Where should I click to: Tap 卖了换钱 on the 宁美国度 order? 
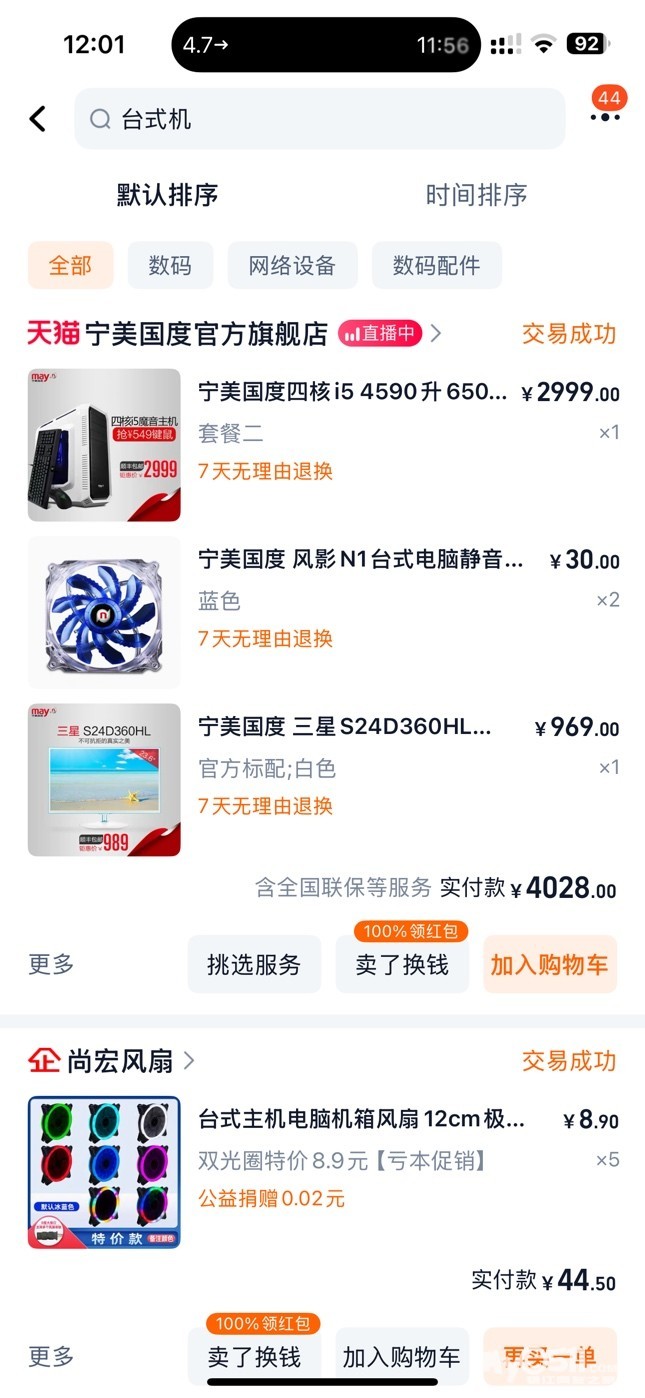(402, 965)
